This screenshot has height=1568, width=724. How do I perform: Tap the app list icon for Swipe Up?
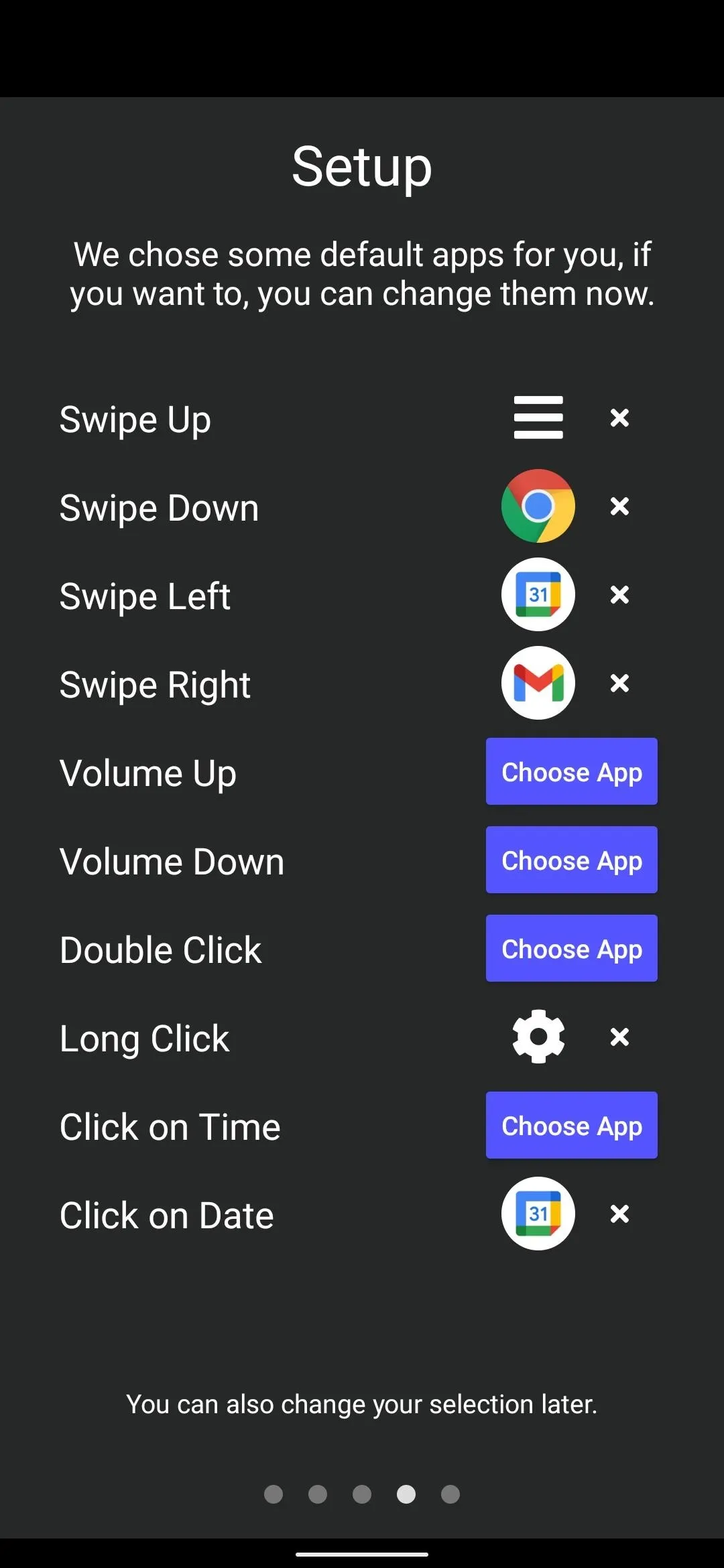pos(538,417)
